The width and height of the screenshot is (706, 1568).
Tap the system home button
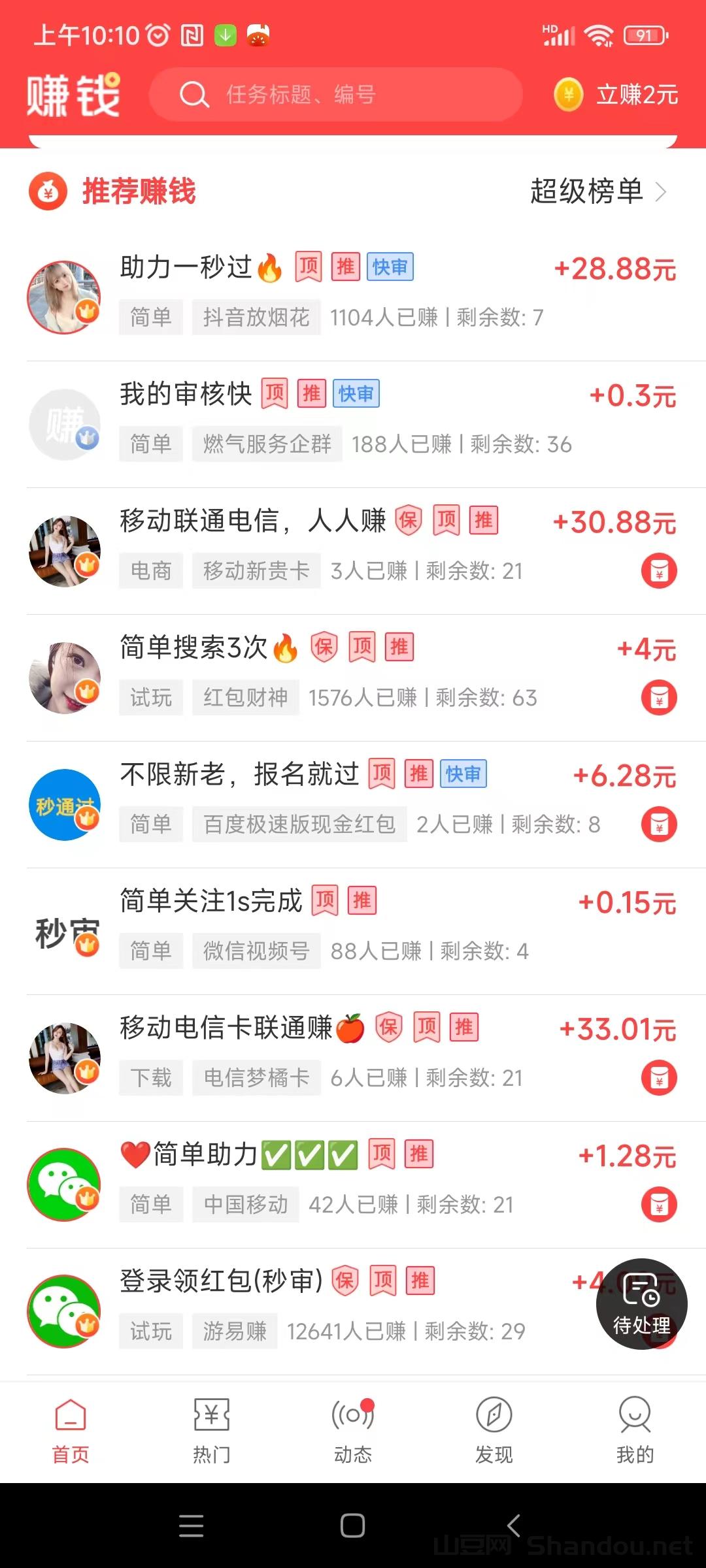353,1526
